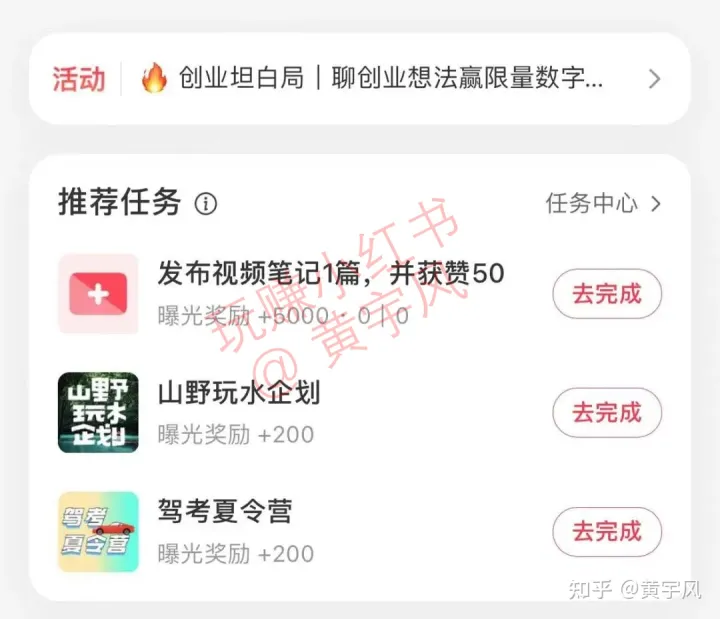Screen dimensions: 720x619
Task: Tap 去完成 for 驾考夏令营
Action: (606, 532)
